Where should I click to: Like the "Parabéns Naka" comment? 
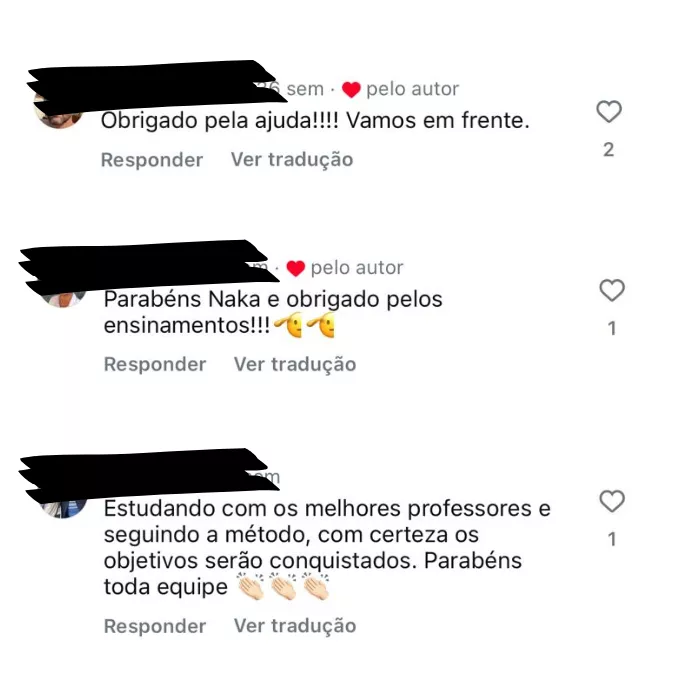pyautogui.click(x=611, y=291)
